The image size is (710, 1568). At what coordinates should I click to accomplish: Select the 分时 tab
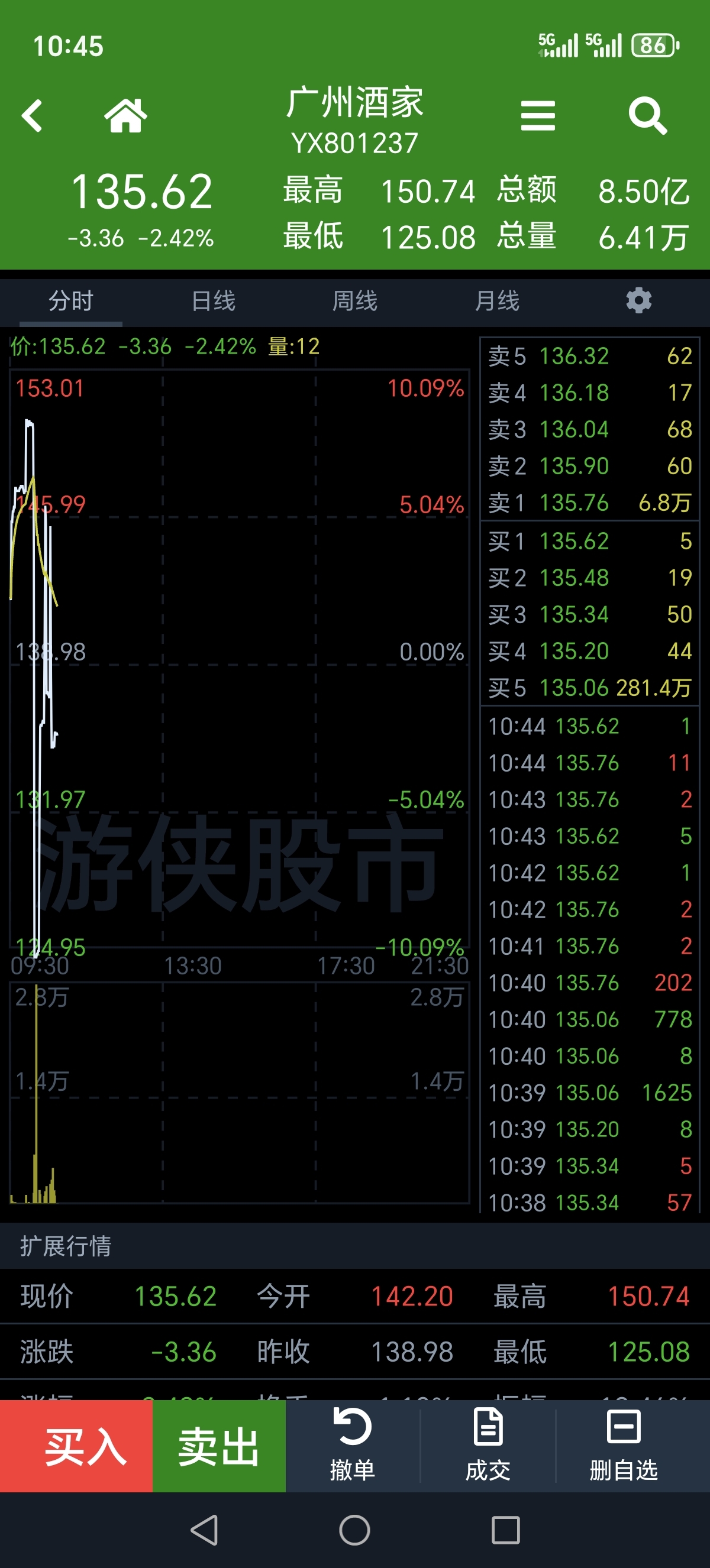click(x=70, y=302)
